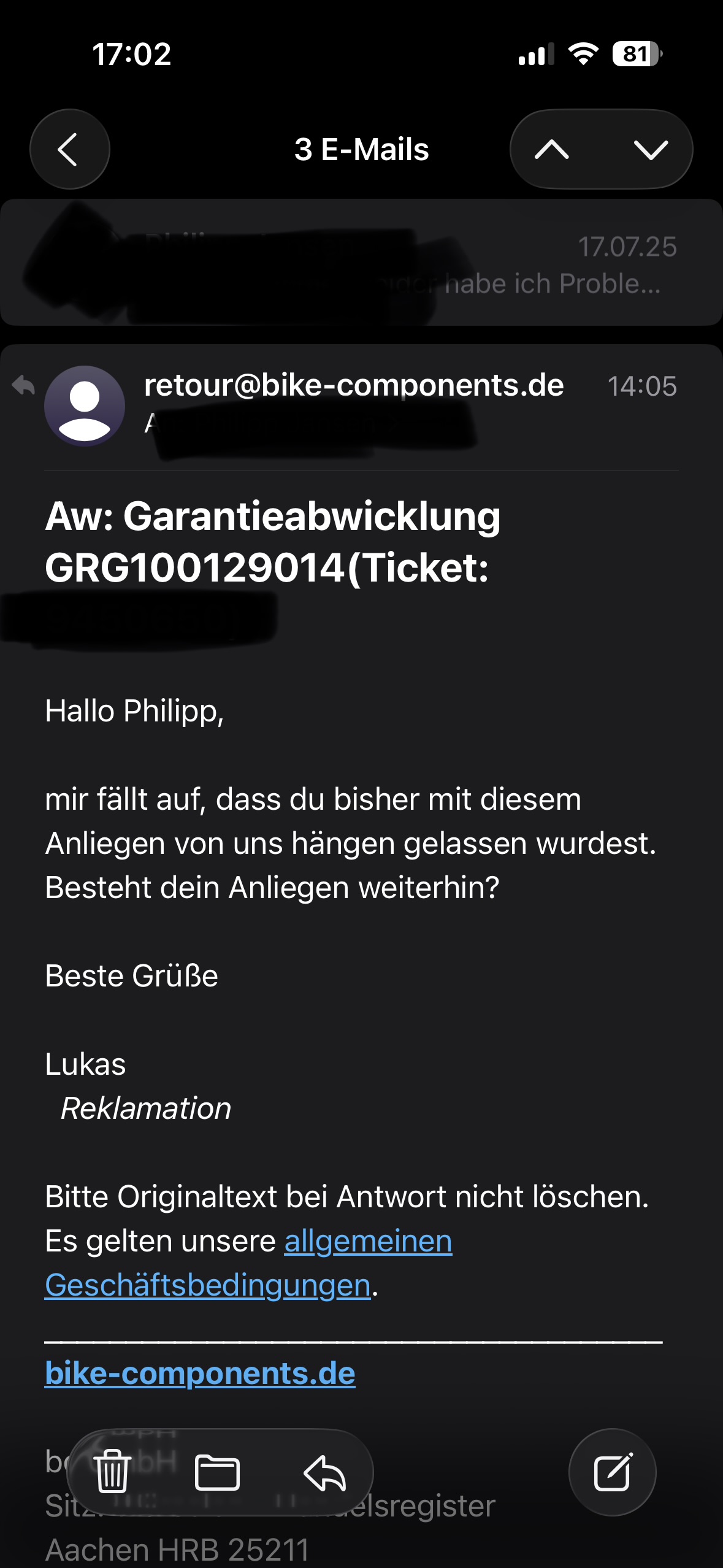
Task: Reply using the toolbar arrow icon
Action: pyautogui.click(x=325, y=1472)
